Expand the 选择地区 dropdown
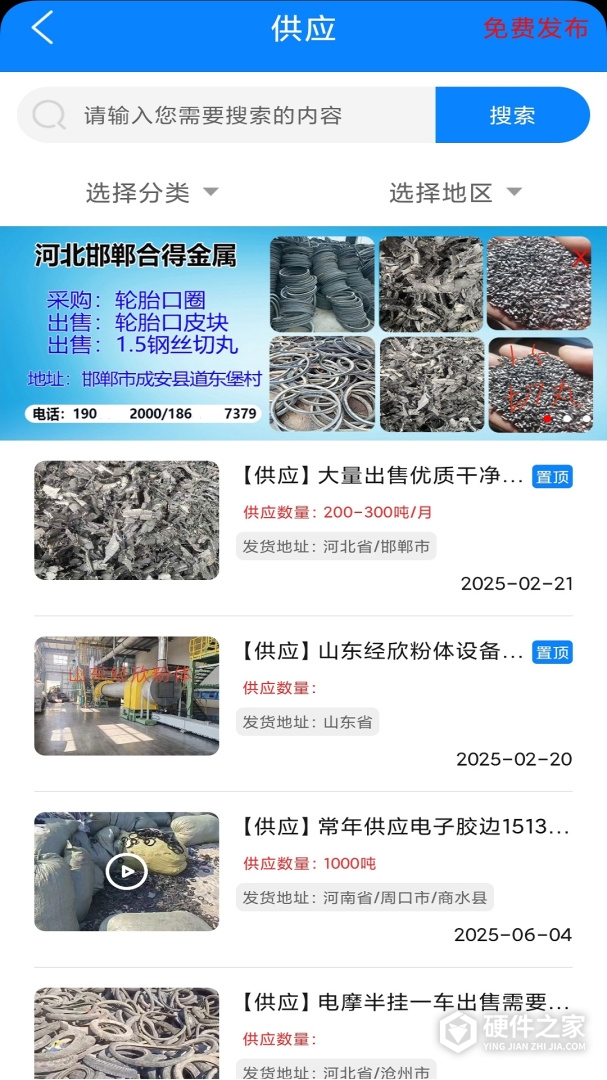The image size is (607, 1080). pyautogui.click(x=455, y=193)
